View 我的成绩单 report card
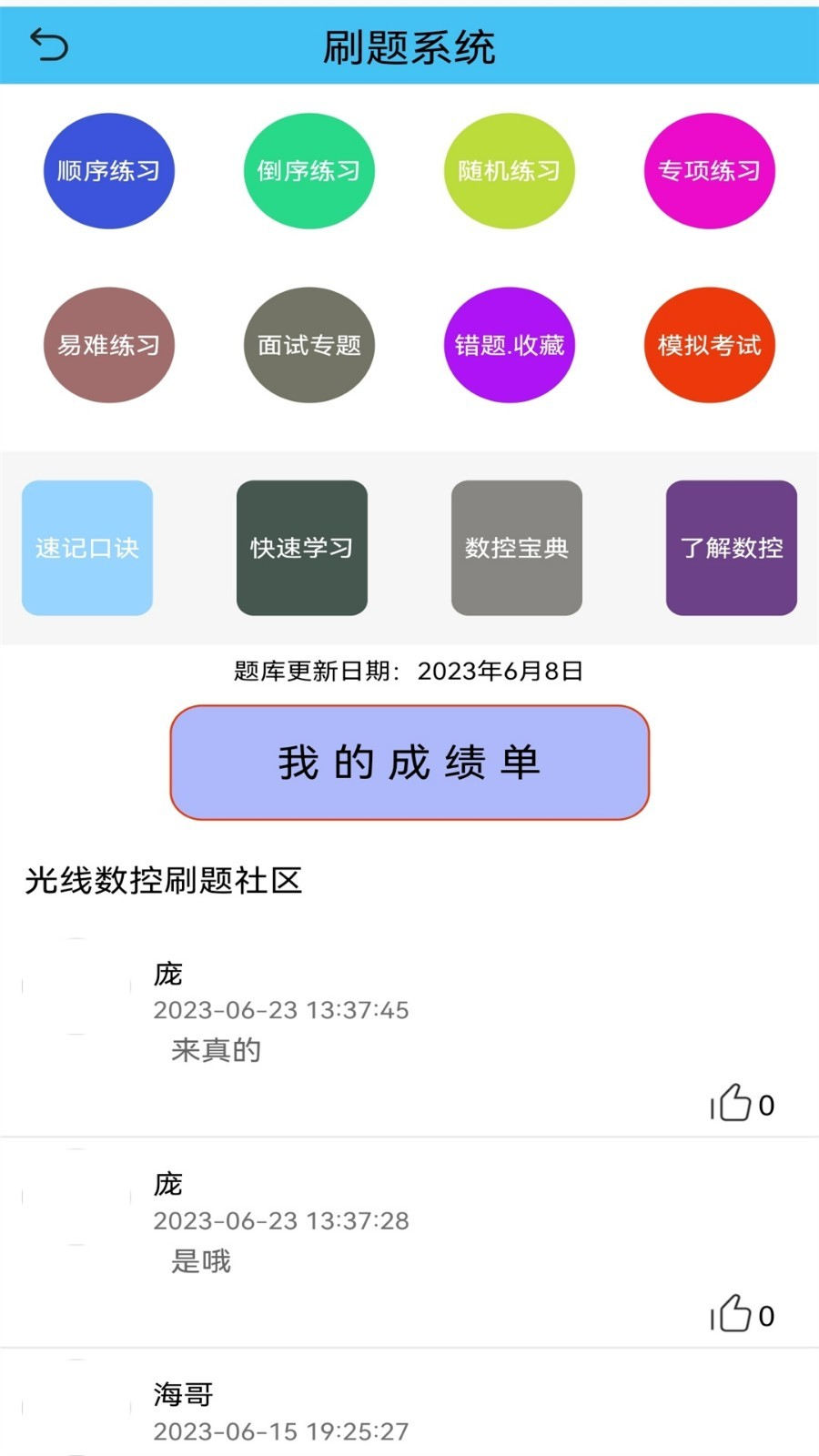Image resolution: width=819 pixels, height=1456 pixels. 409,764
